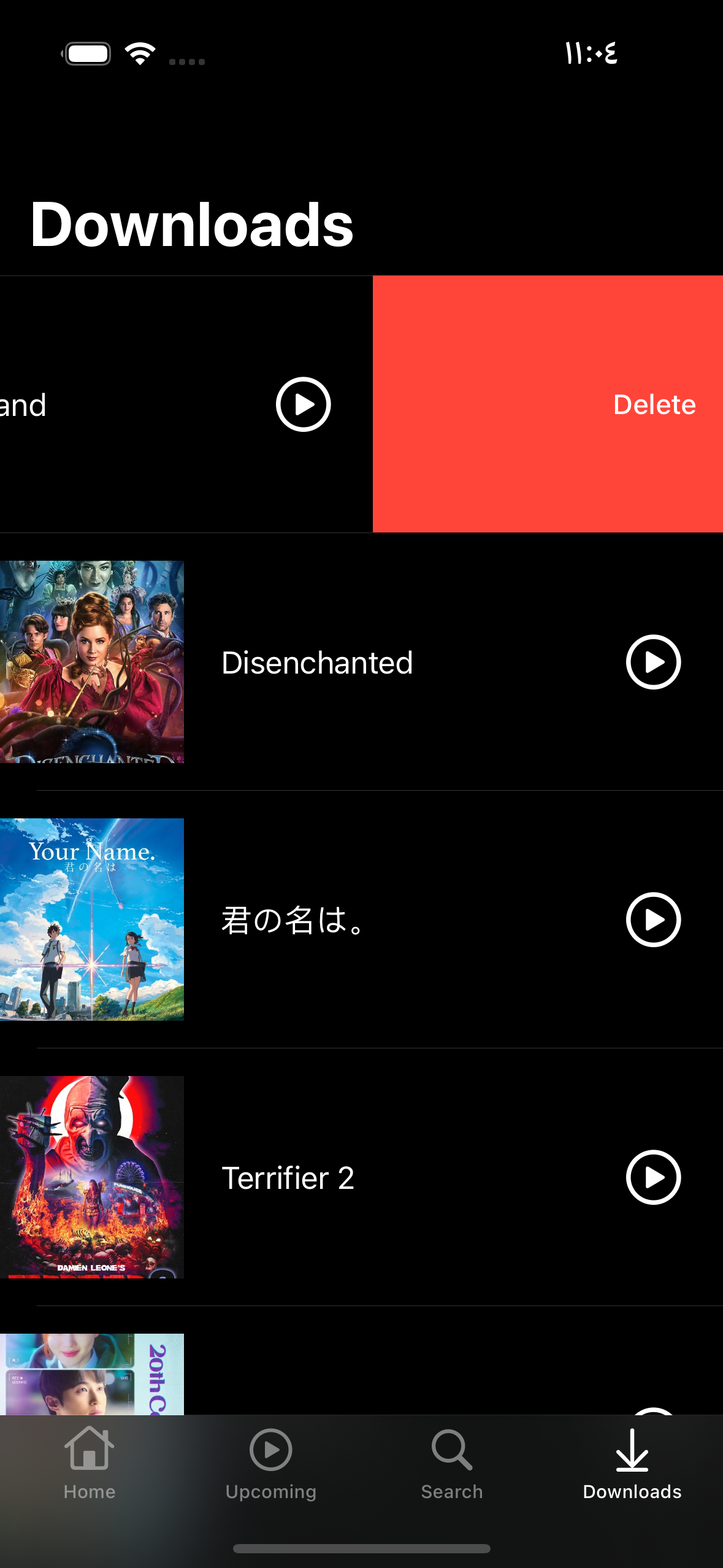Image resolution: width=723 pixels, height=1568 pixels.
Task: Tap the Downloads arrow icon
Action: 632,1451
